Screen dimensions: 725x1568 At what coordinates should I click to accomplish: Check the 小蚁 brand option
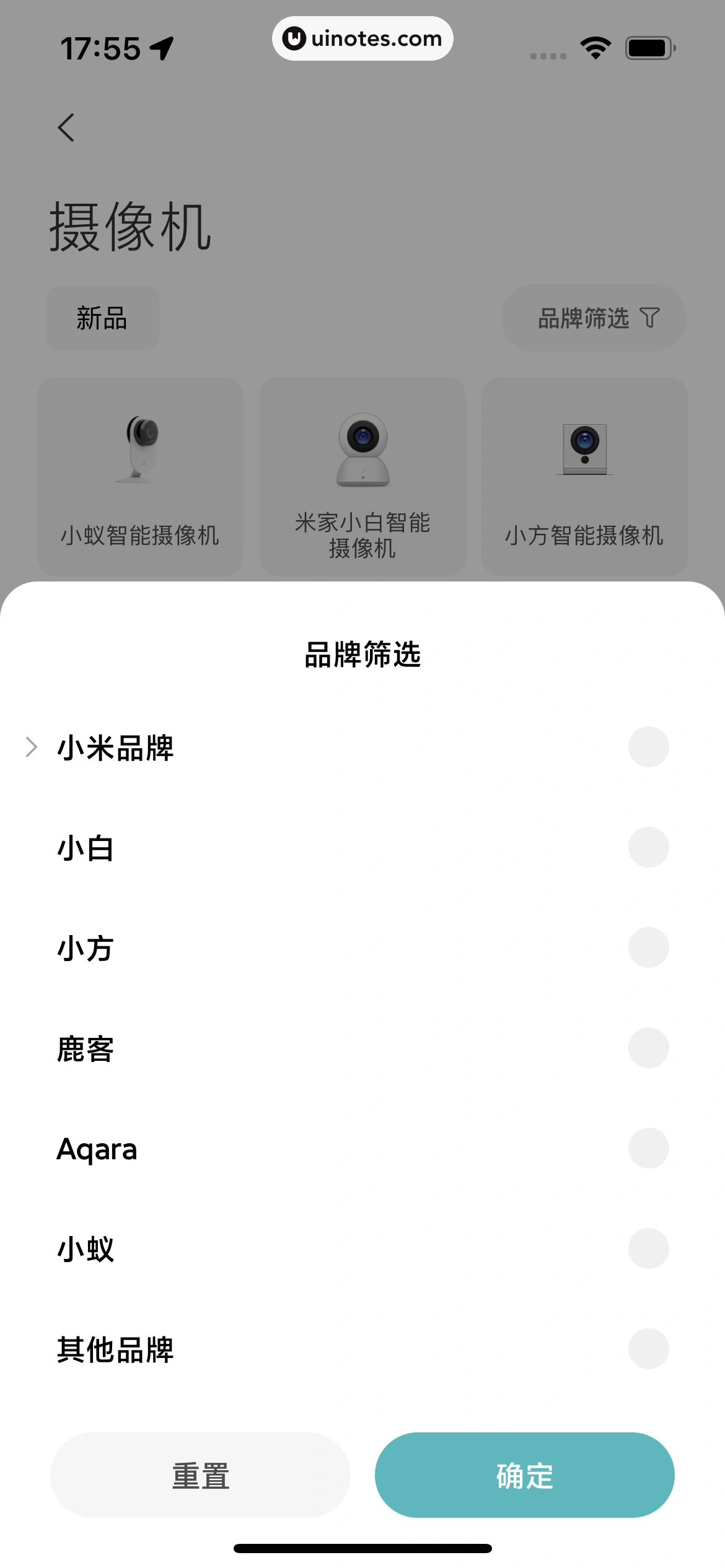(648, 1248)
